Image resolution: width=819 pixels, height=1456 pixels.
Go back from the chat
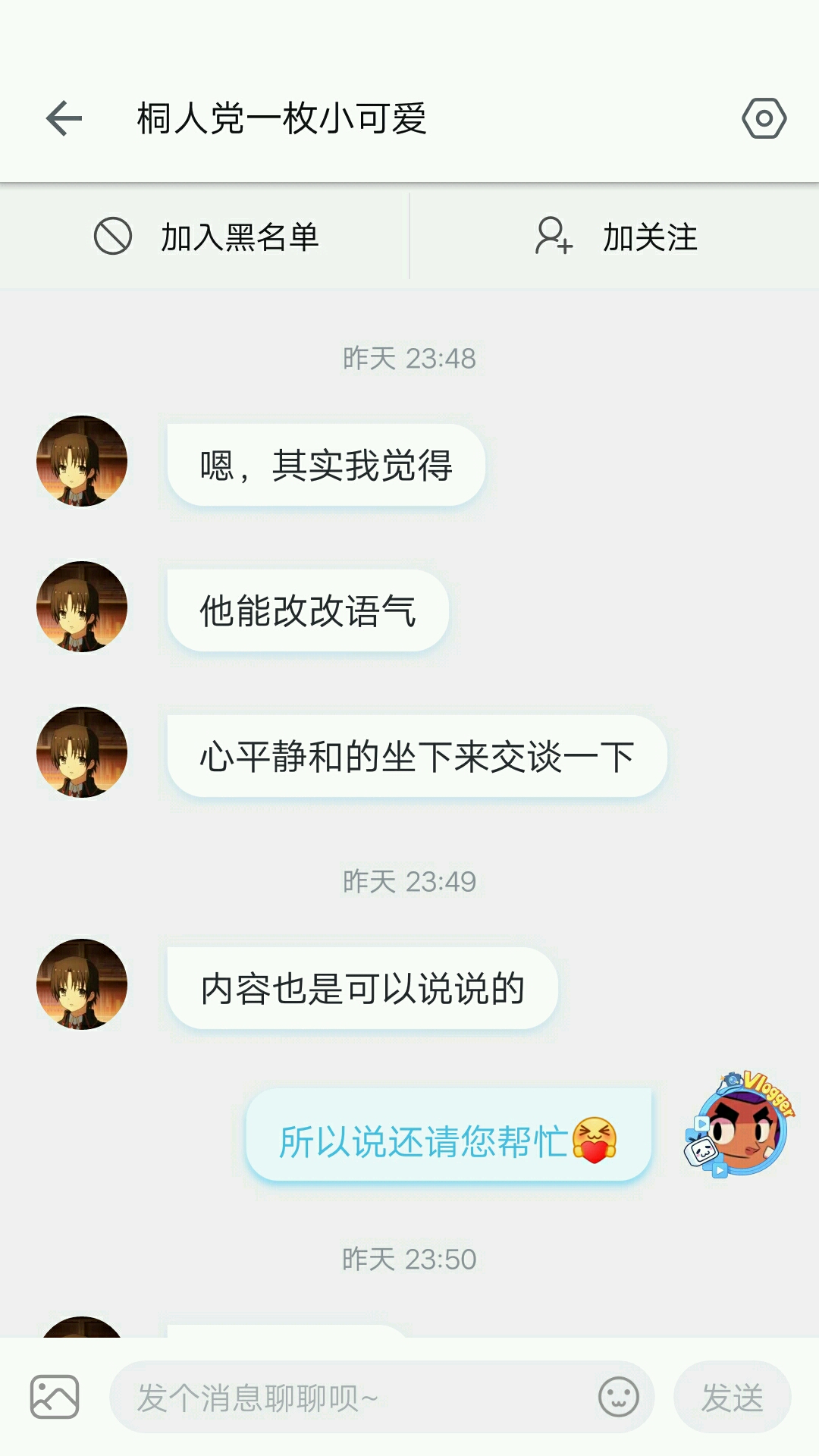(x=64, y=118)
